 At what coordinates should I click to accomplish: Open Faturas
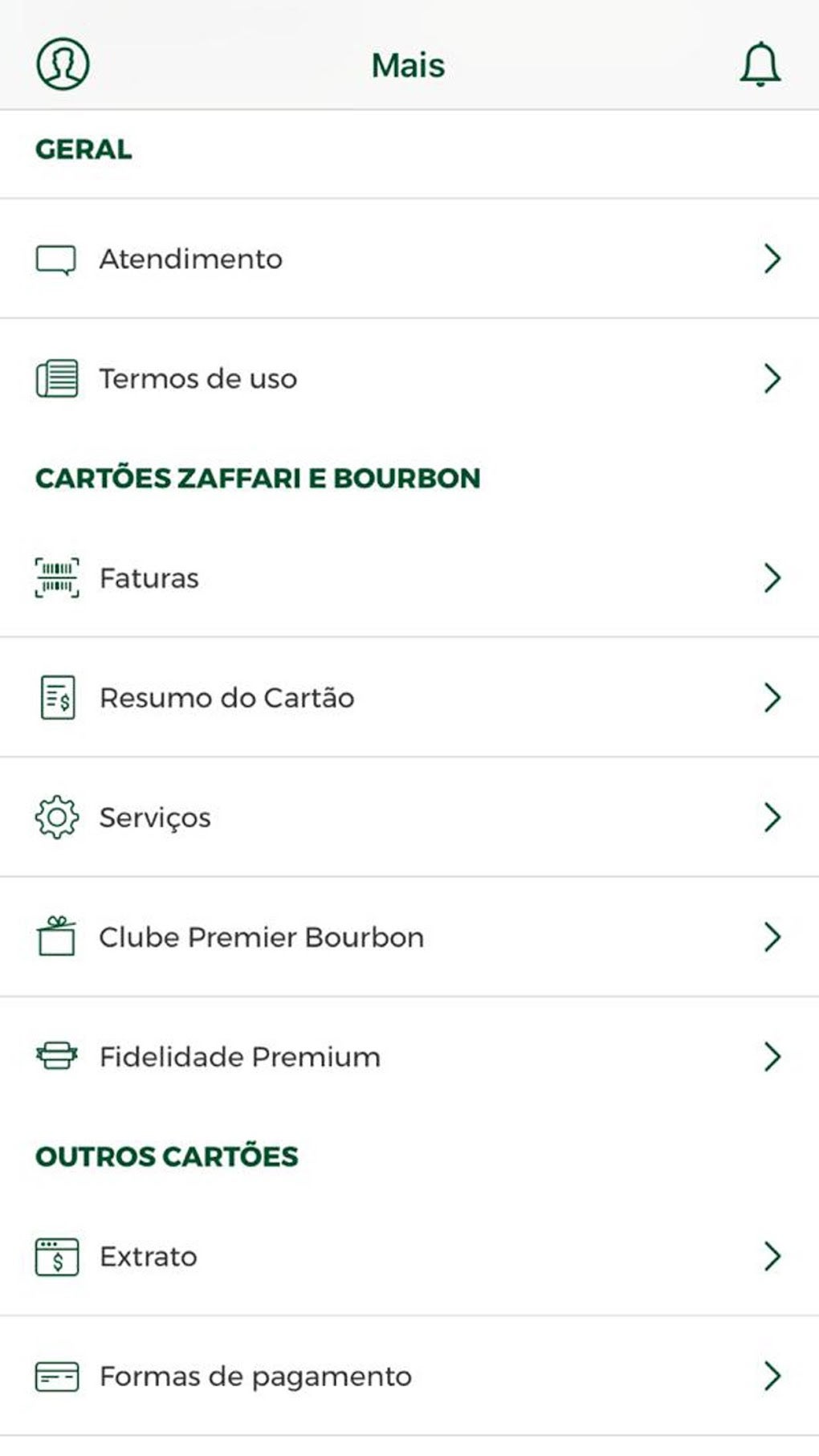409,577
